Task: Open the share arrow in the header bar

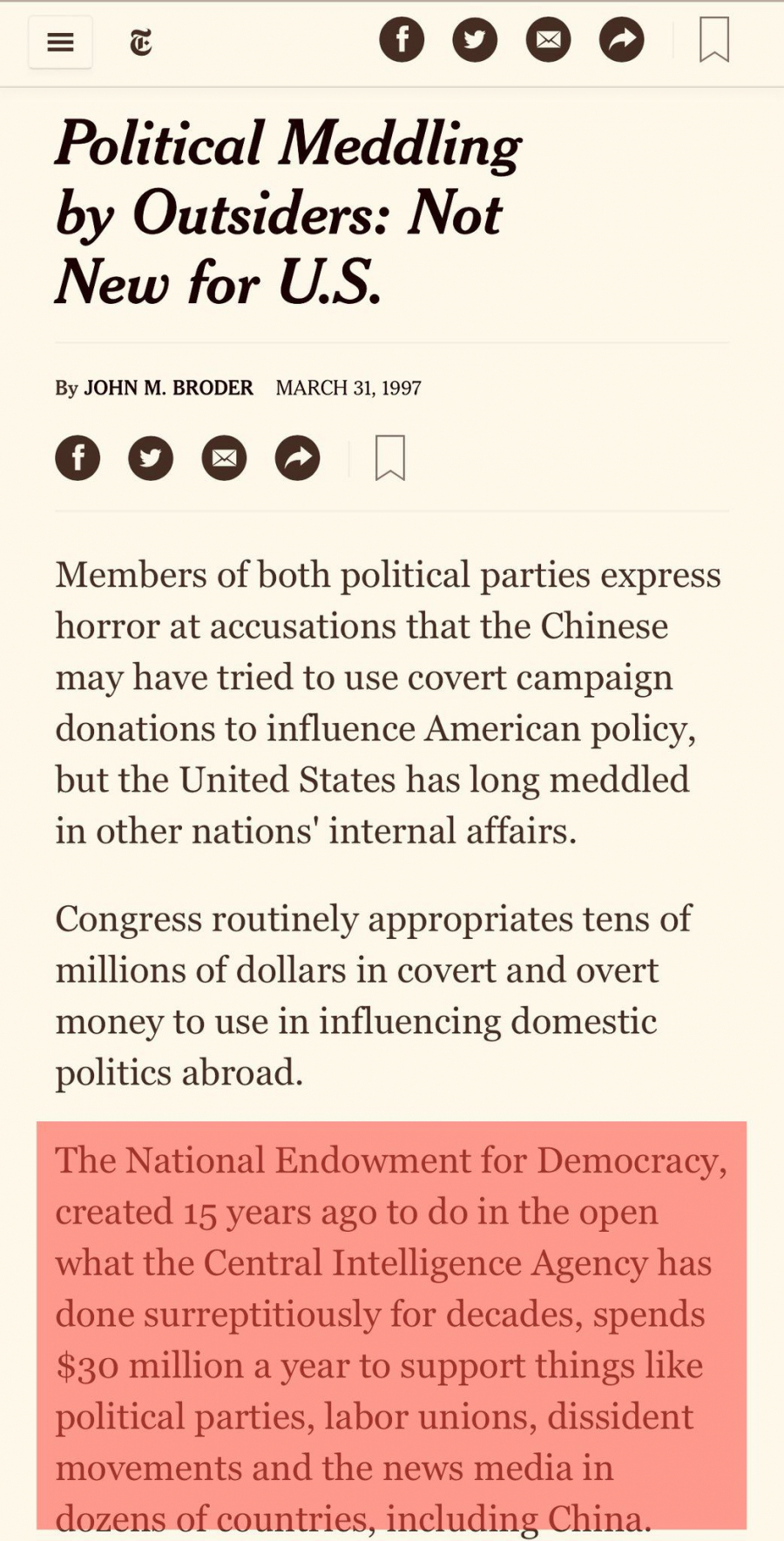Action: 621,39
